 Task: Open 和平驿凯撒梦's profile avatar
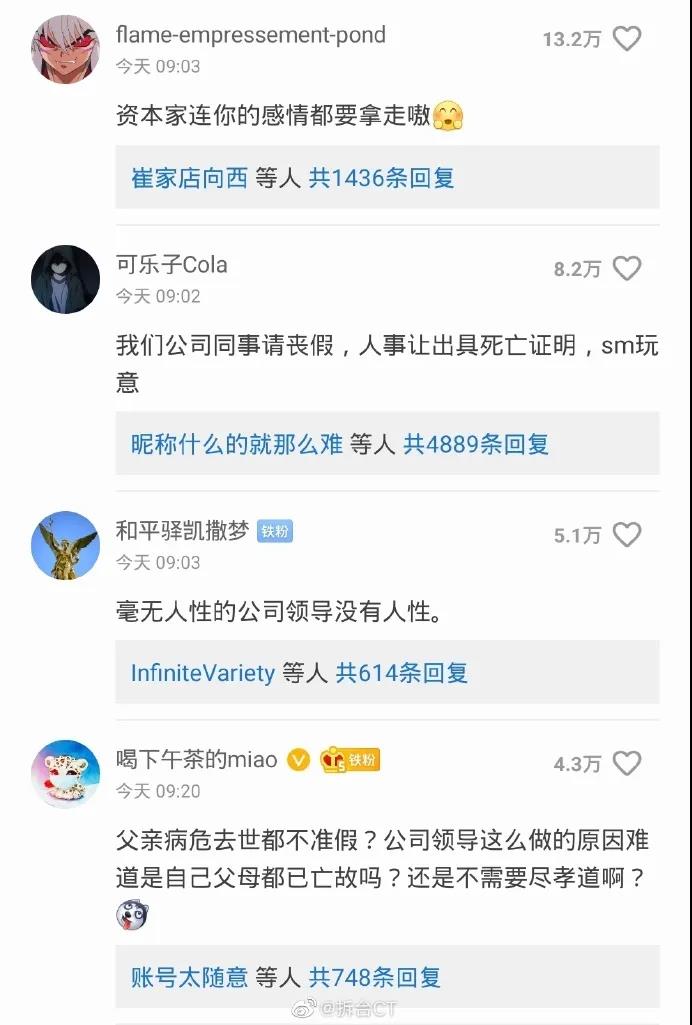click(66, 545)
